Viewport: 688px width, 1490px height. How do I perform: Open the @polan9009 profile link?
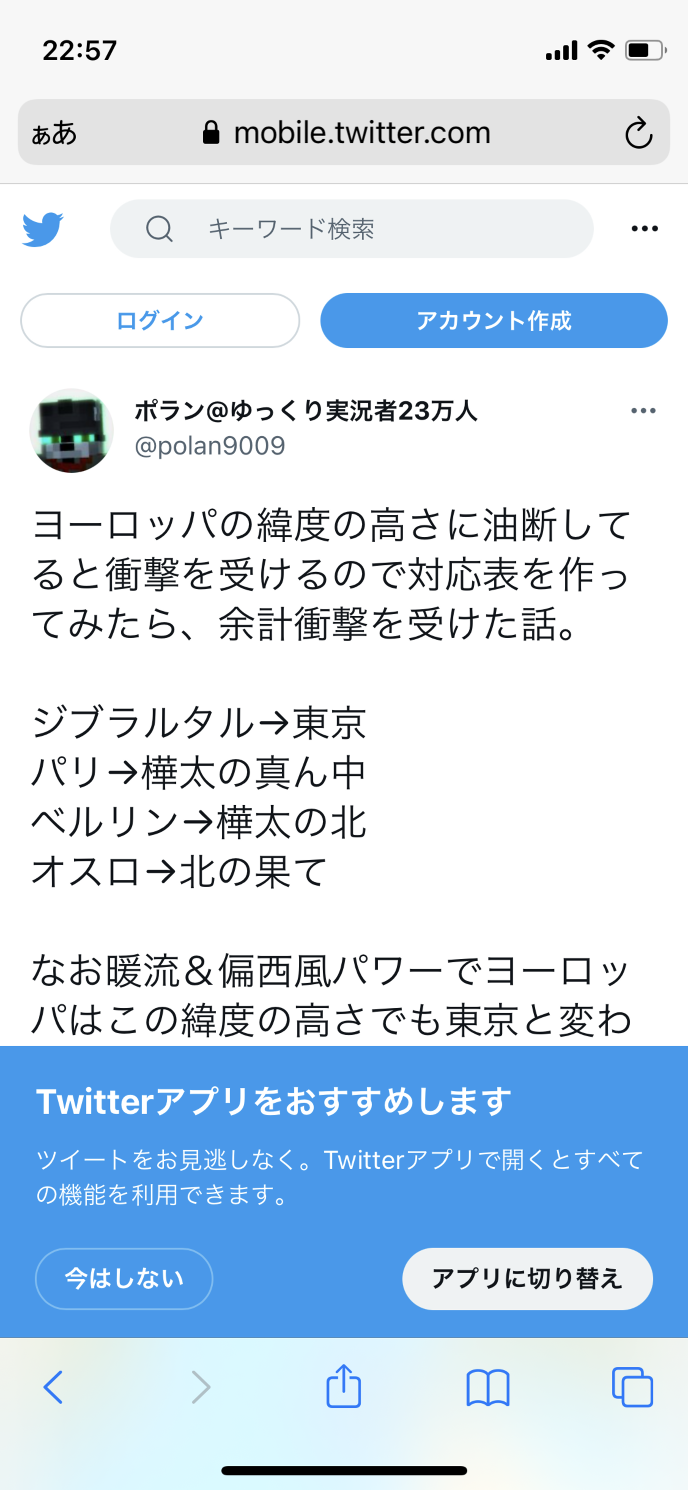click(210, 446)
